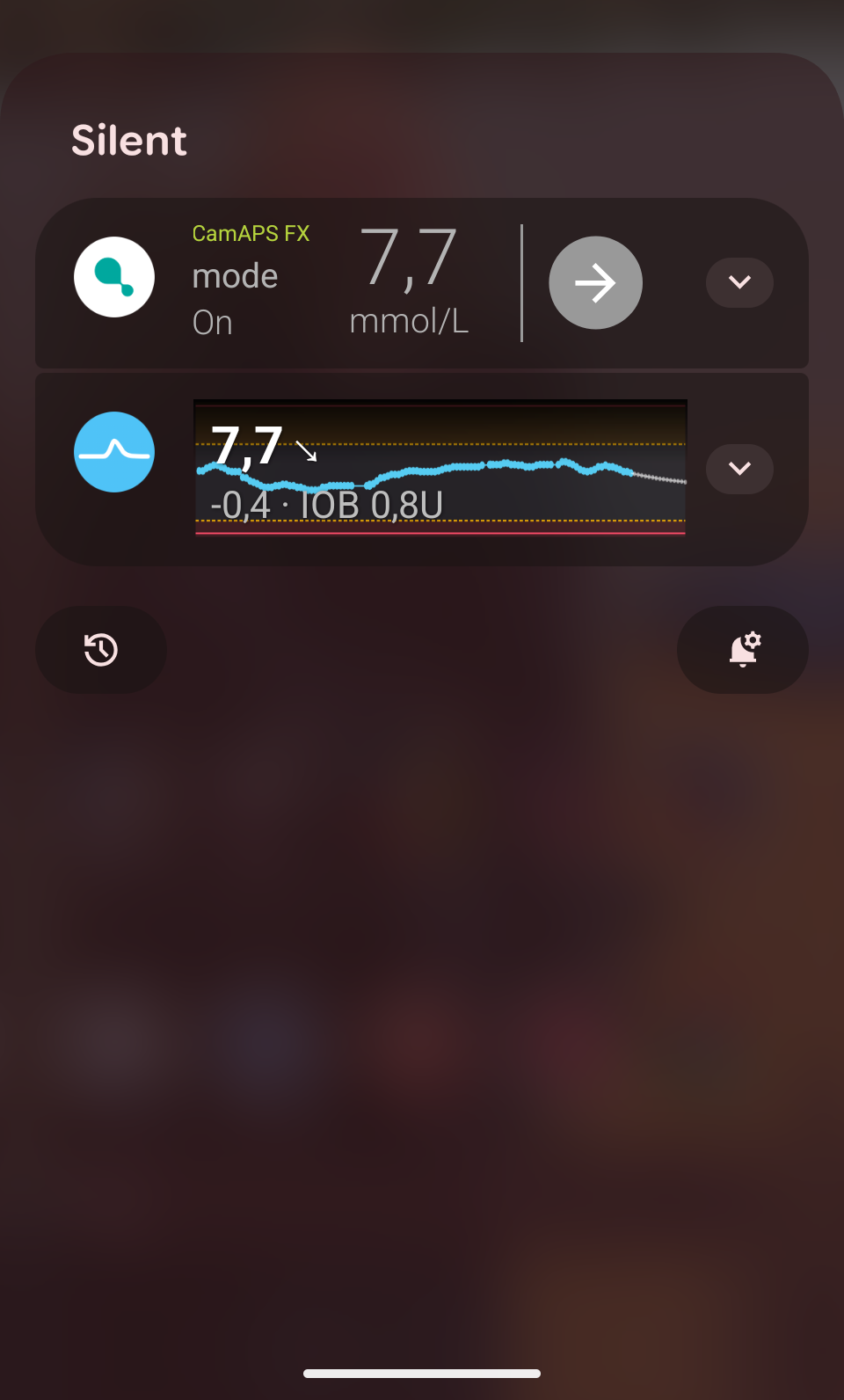Expand the glucose graph notification
This screenshot has width=844, height=1400.
[x=739, y=469]
